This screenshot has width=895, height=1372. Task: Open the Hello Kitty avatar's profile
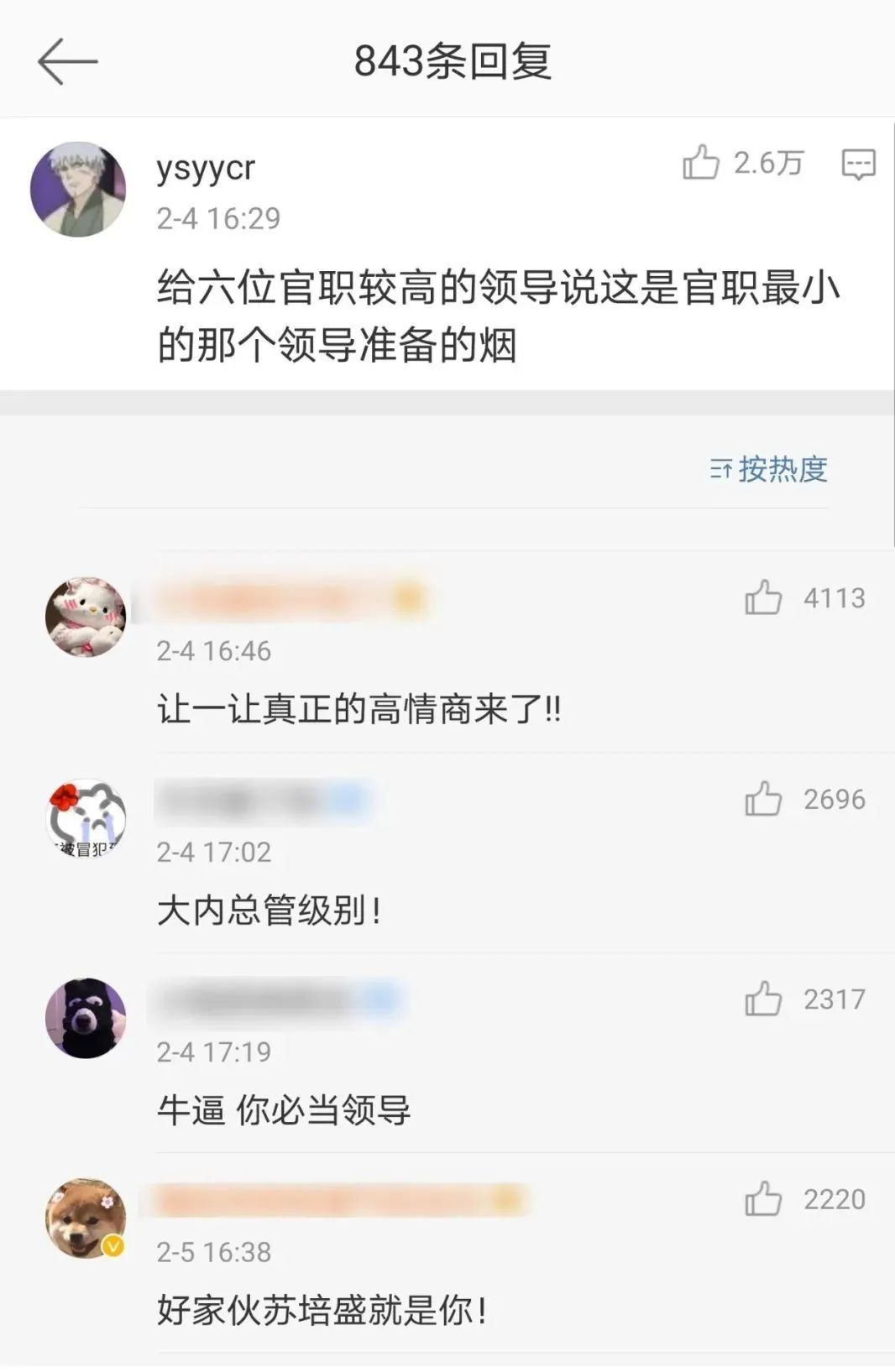[85, 618]
